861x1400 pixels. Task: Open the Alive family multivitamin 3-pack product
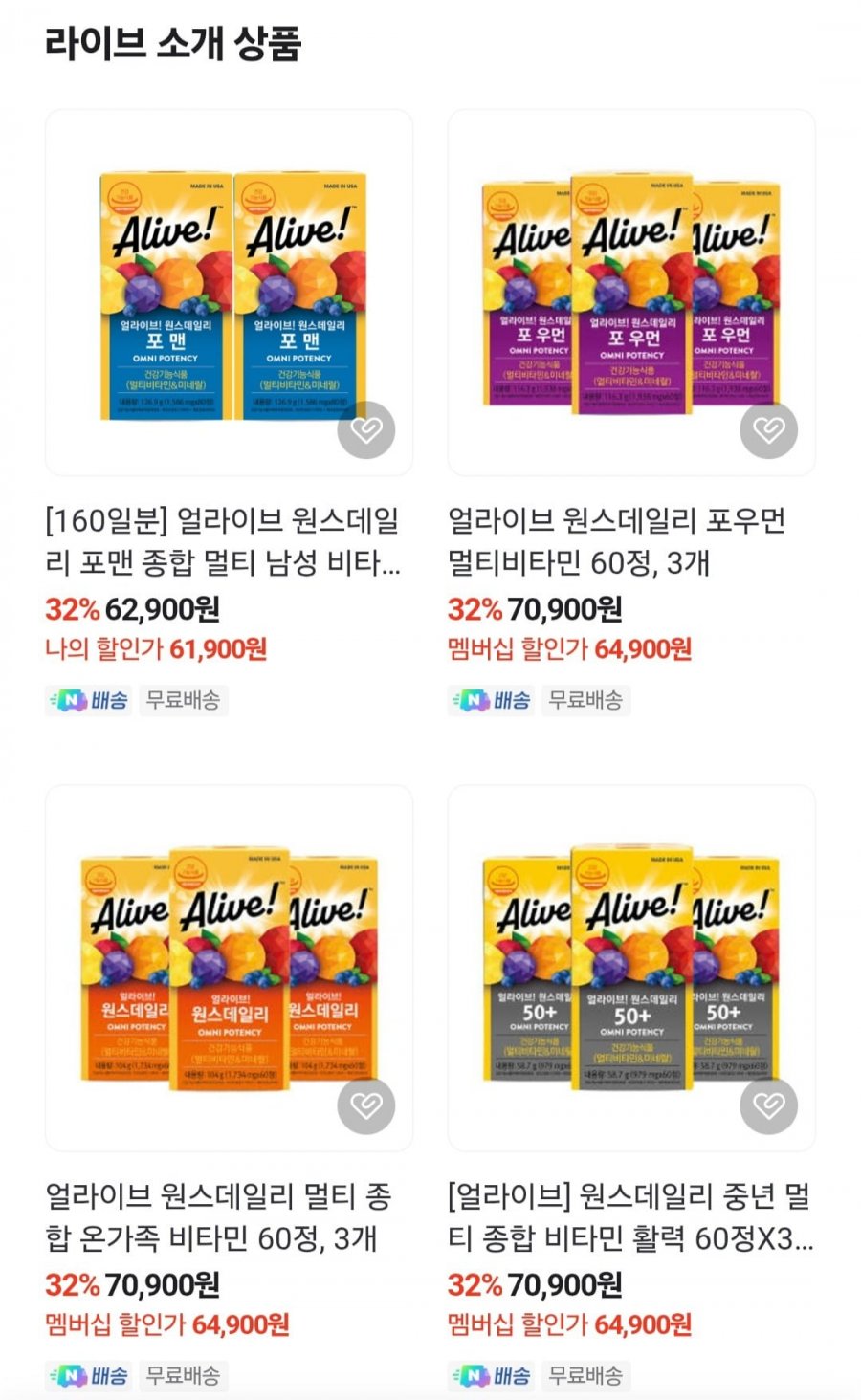tap(228, 966)
